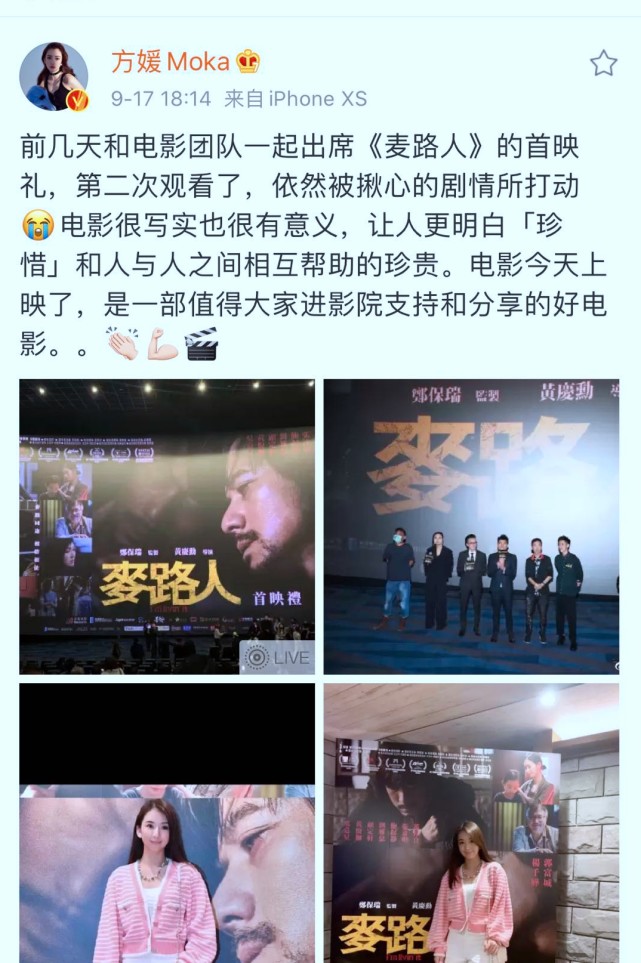Open 方媛 Moka's profile avatar
The image size is (641, 963).
[x=54, y=76]
